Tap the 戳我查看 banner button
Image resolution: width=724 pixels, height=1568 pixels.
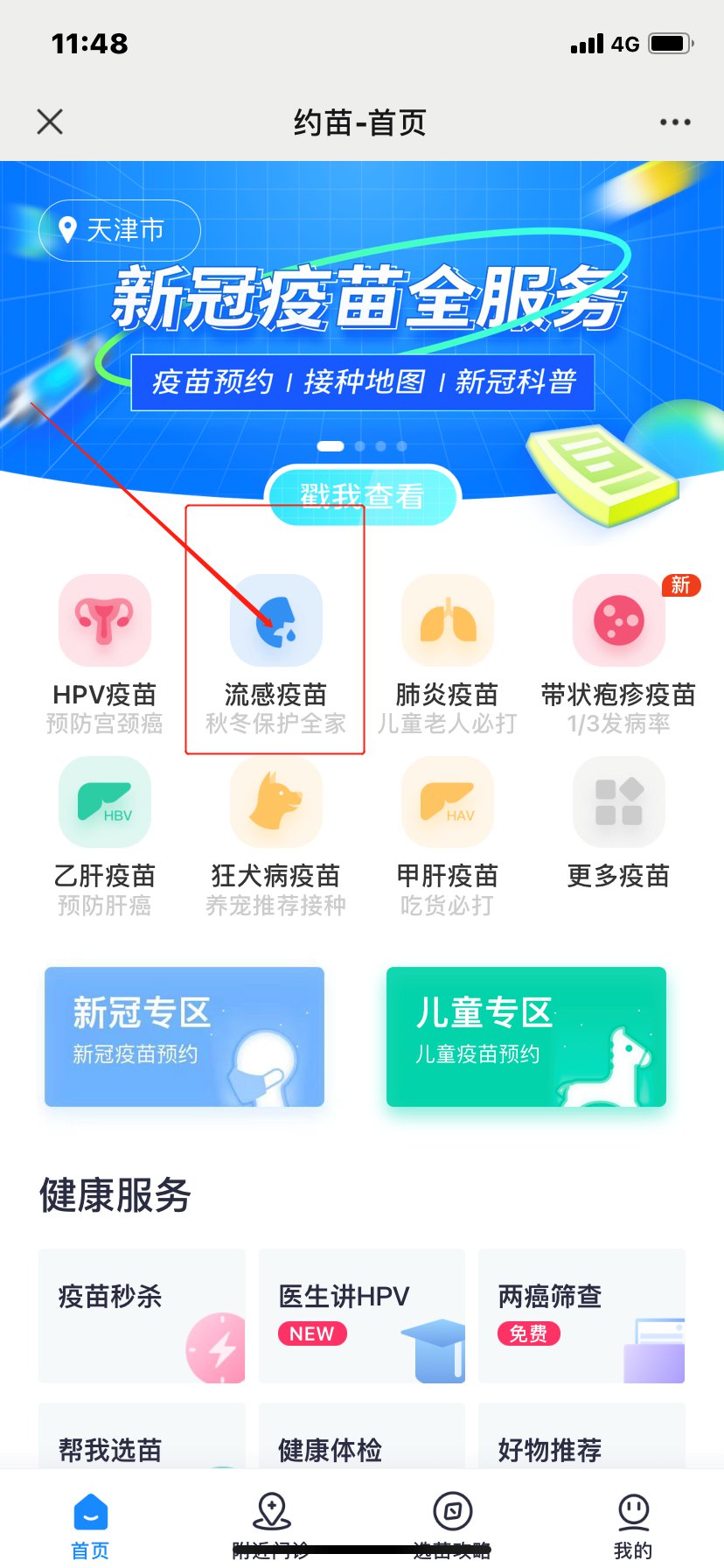tap(362, 495)
